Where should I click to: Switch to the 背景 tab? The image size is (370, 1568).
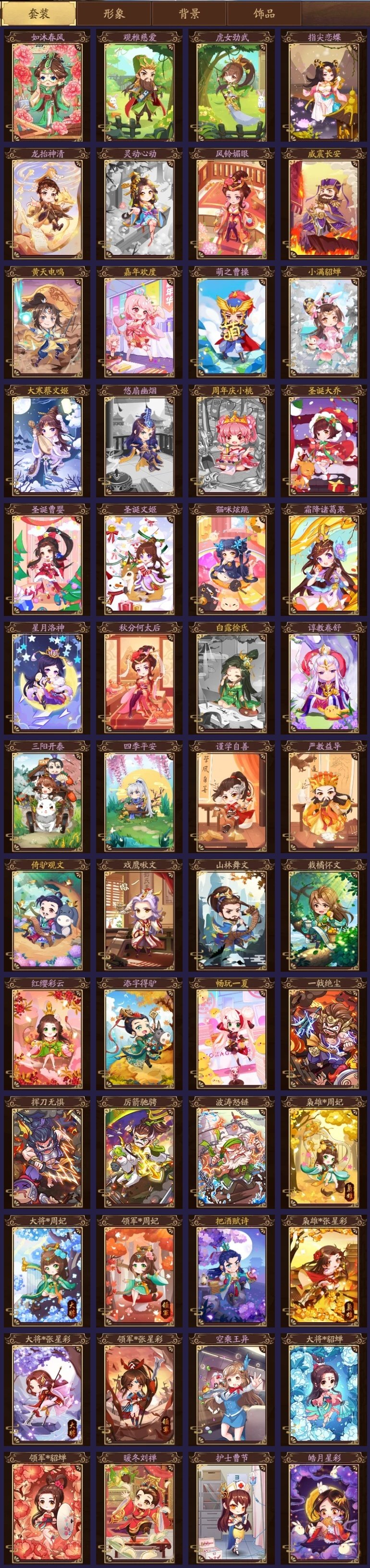[189, 13]
